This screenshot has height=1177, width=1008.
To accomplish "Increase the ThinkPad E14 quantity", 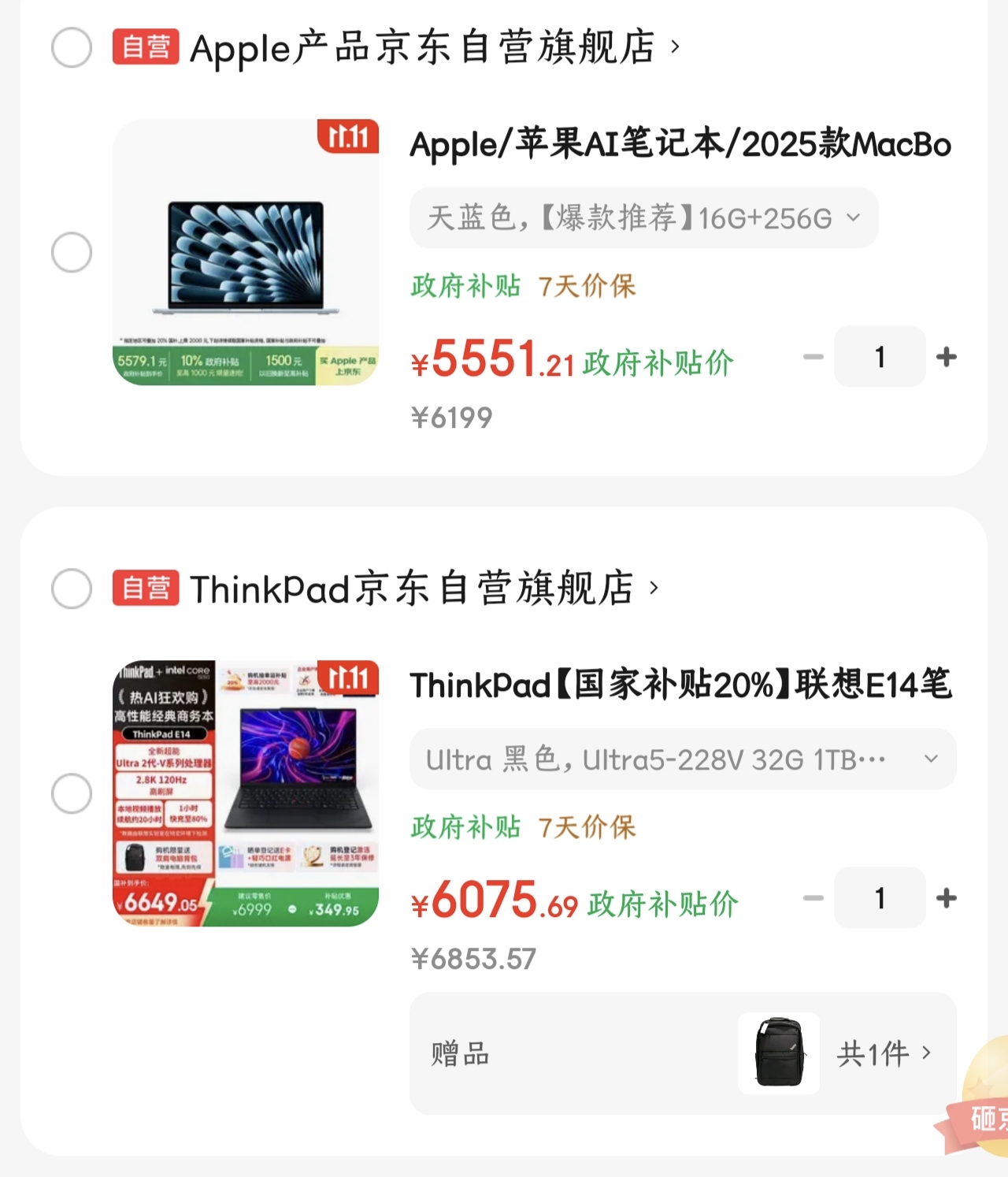I will [946, 898].
